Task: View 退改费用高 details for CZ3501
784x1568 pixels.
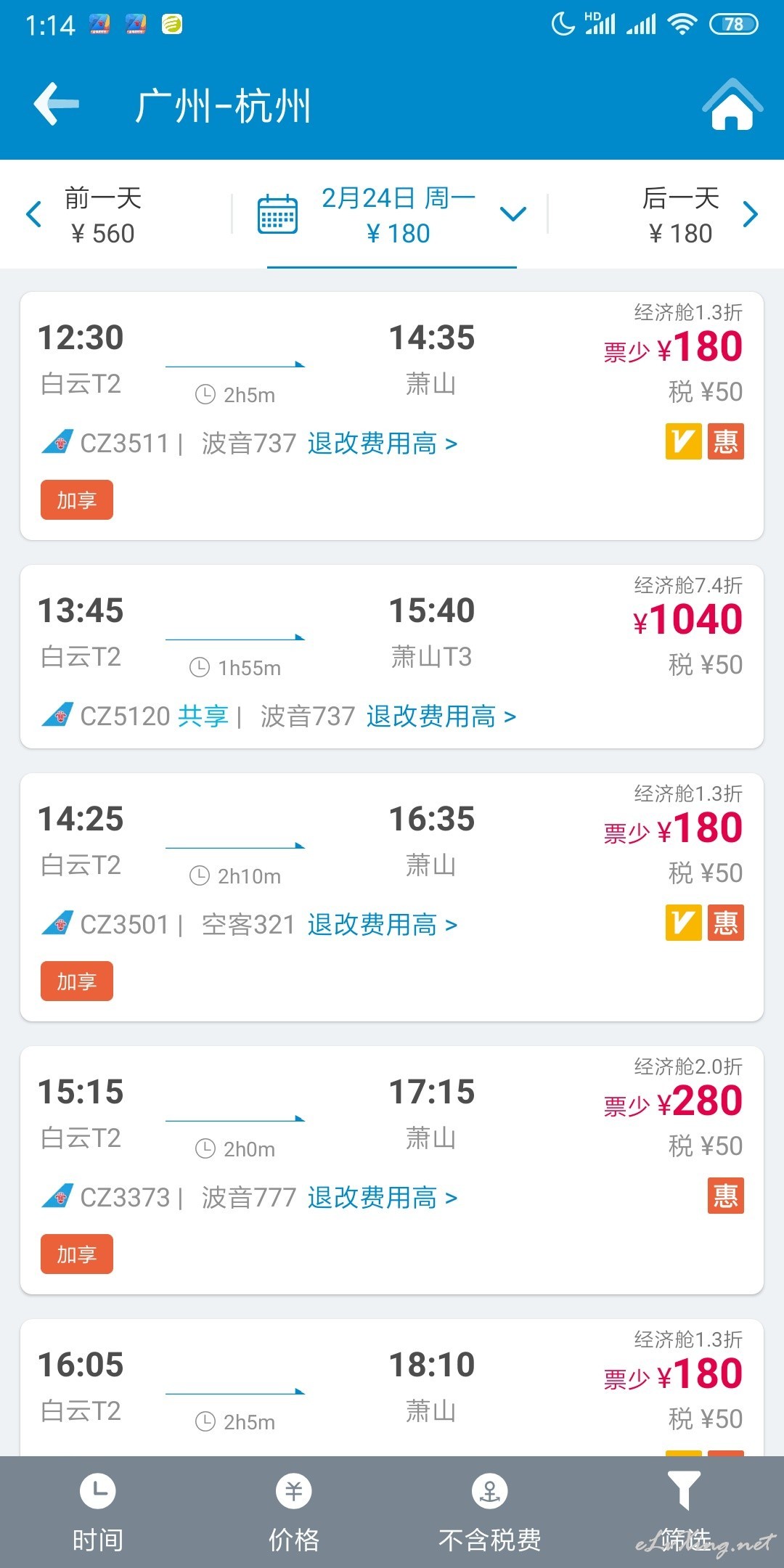Action: pos(383,924)
